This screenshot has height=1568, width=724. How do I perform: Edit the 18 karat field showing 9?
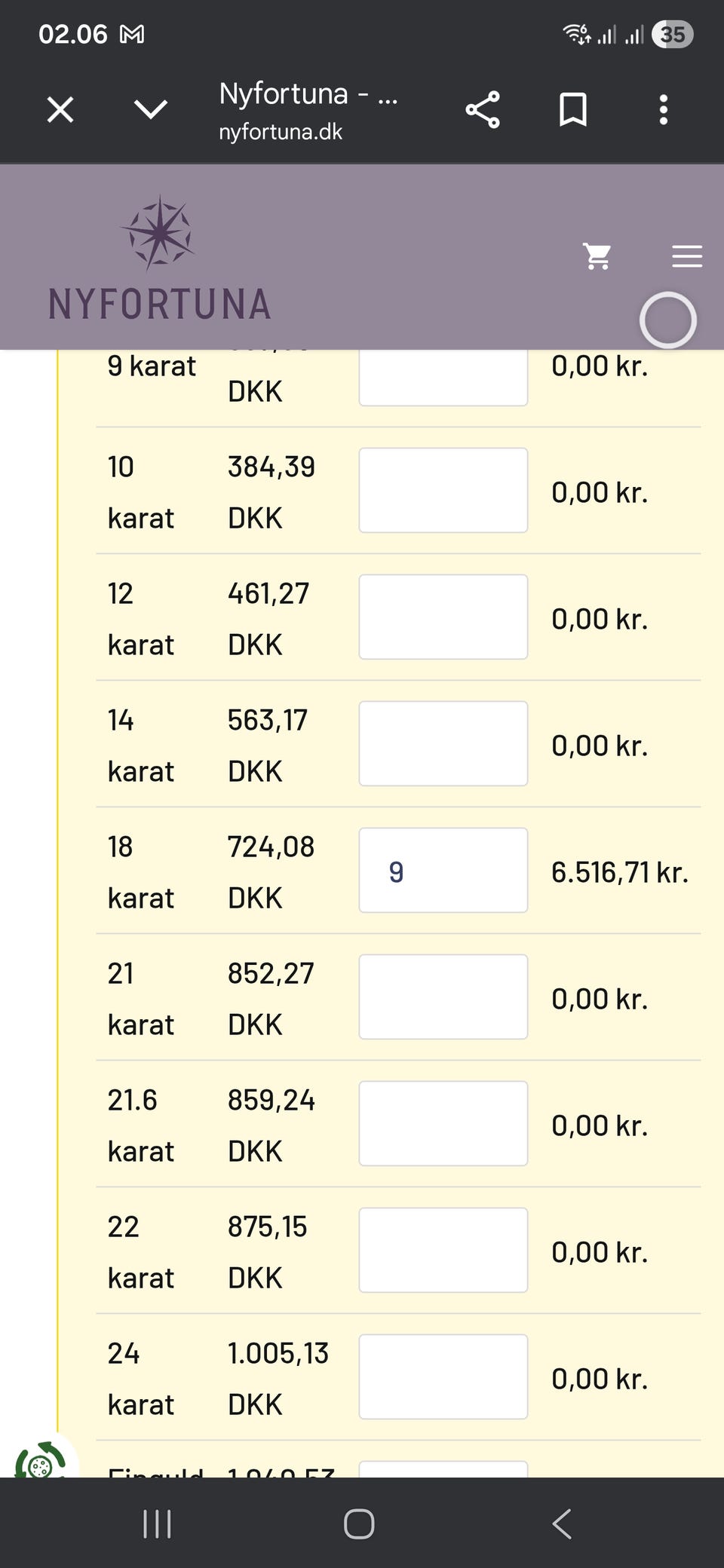[443, 871]
